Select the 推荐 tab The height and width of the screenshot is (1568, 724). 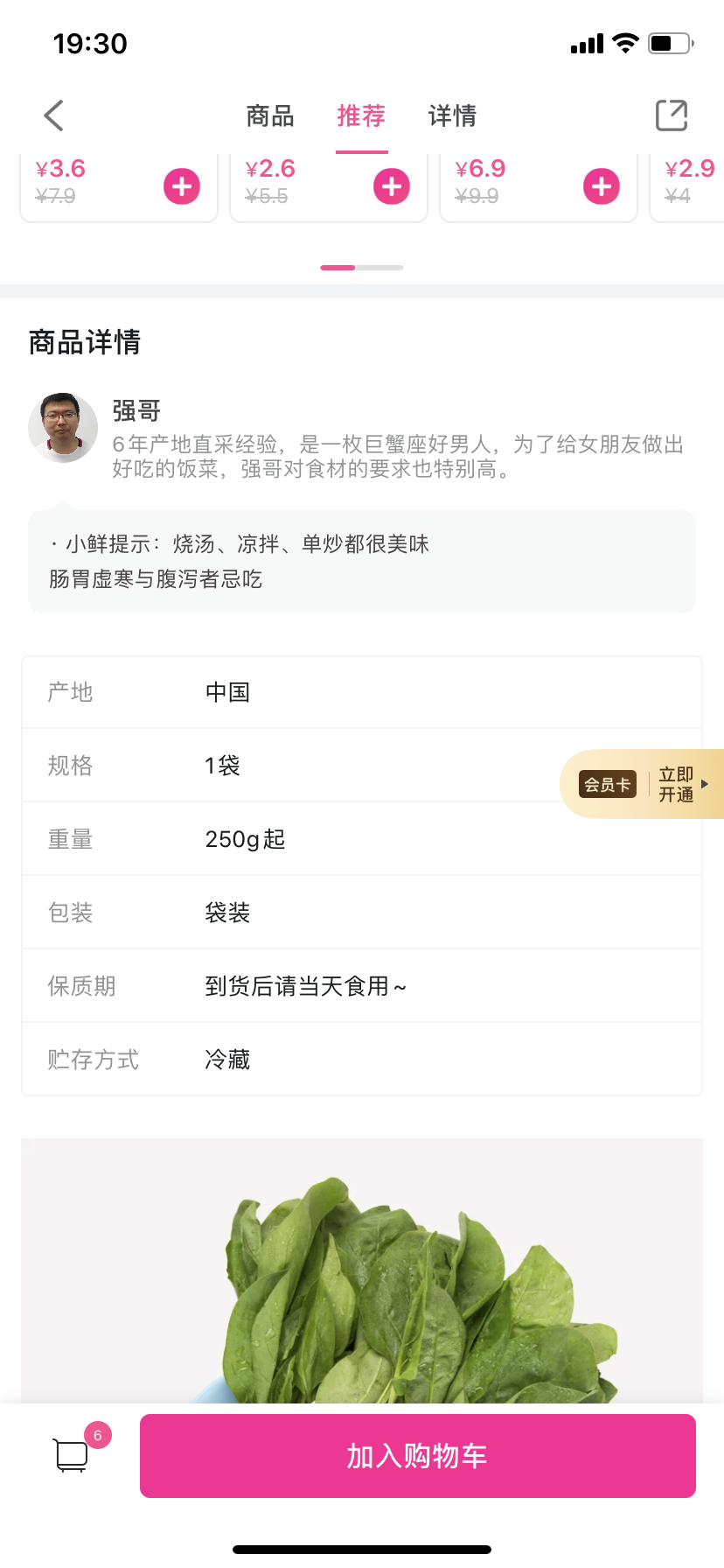click(x=361, y=115)
